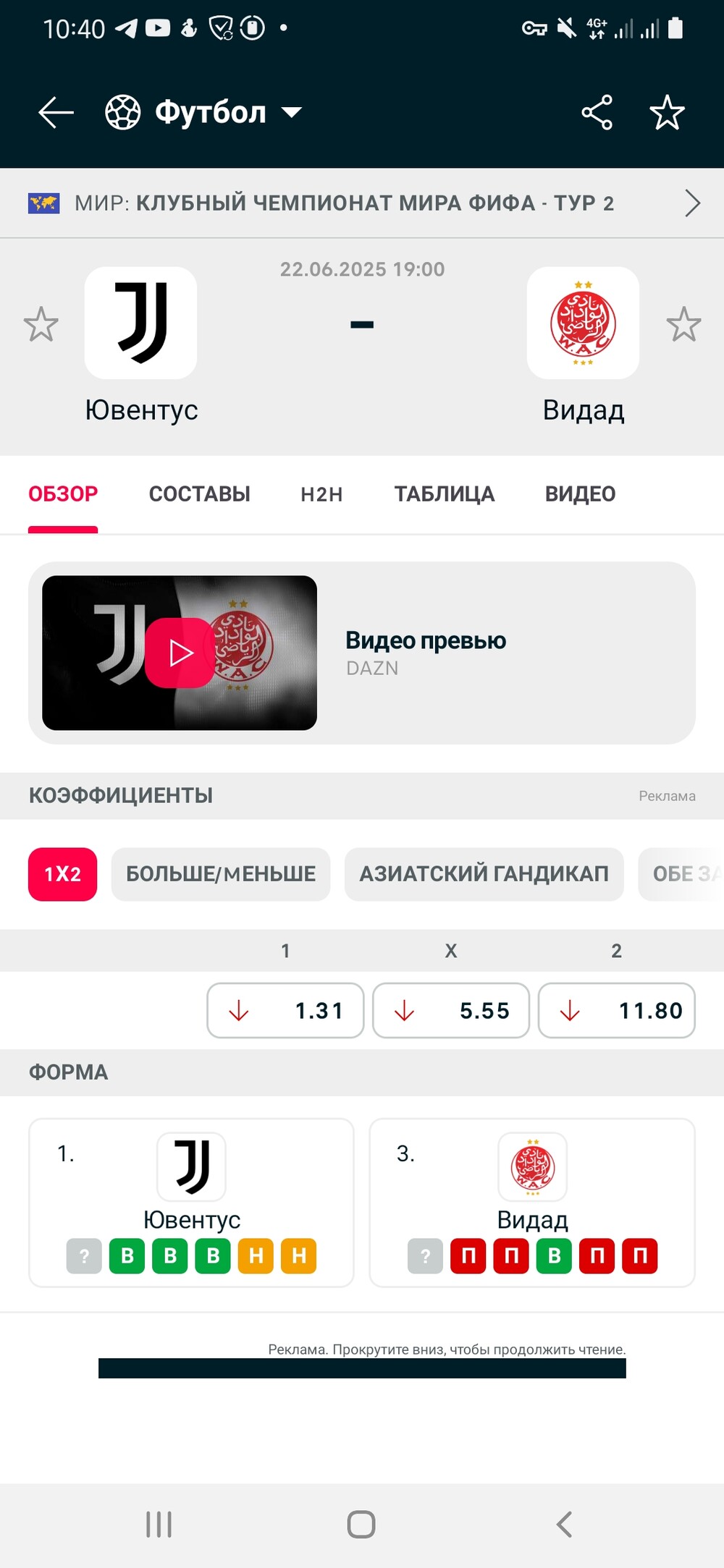Viewport: 724px width, 1568px height.
Task: Open Видад form card
Action: click(x=532, y=1203)
